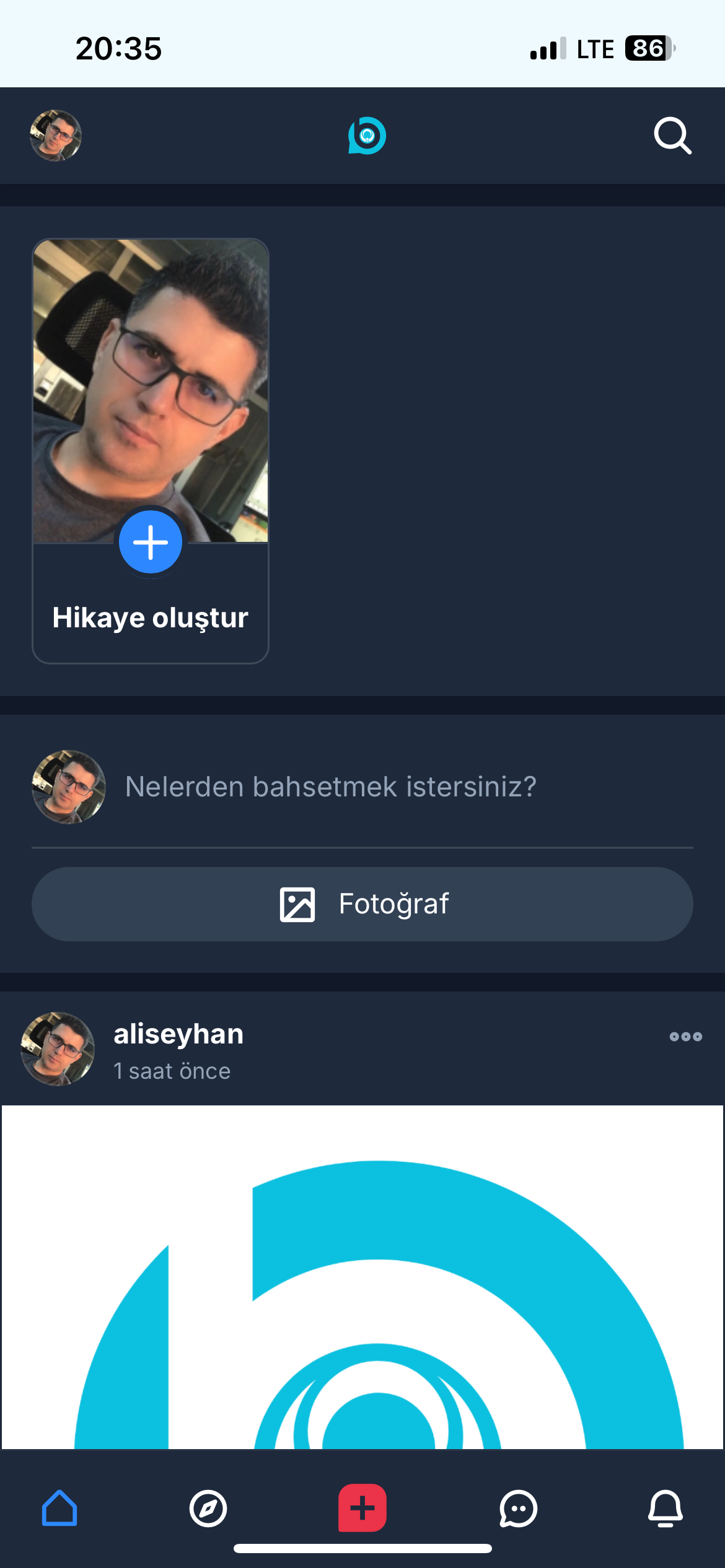Open the notifications bell tab

666,1508
